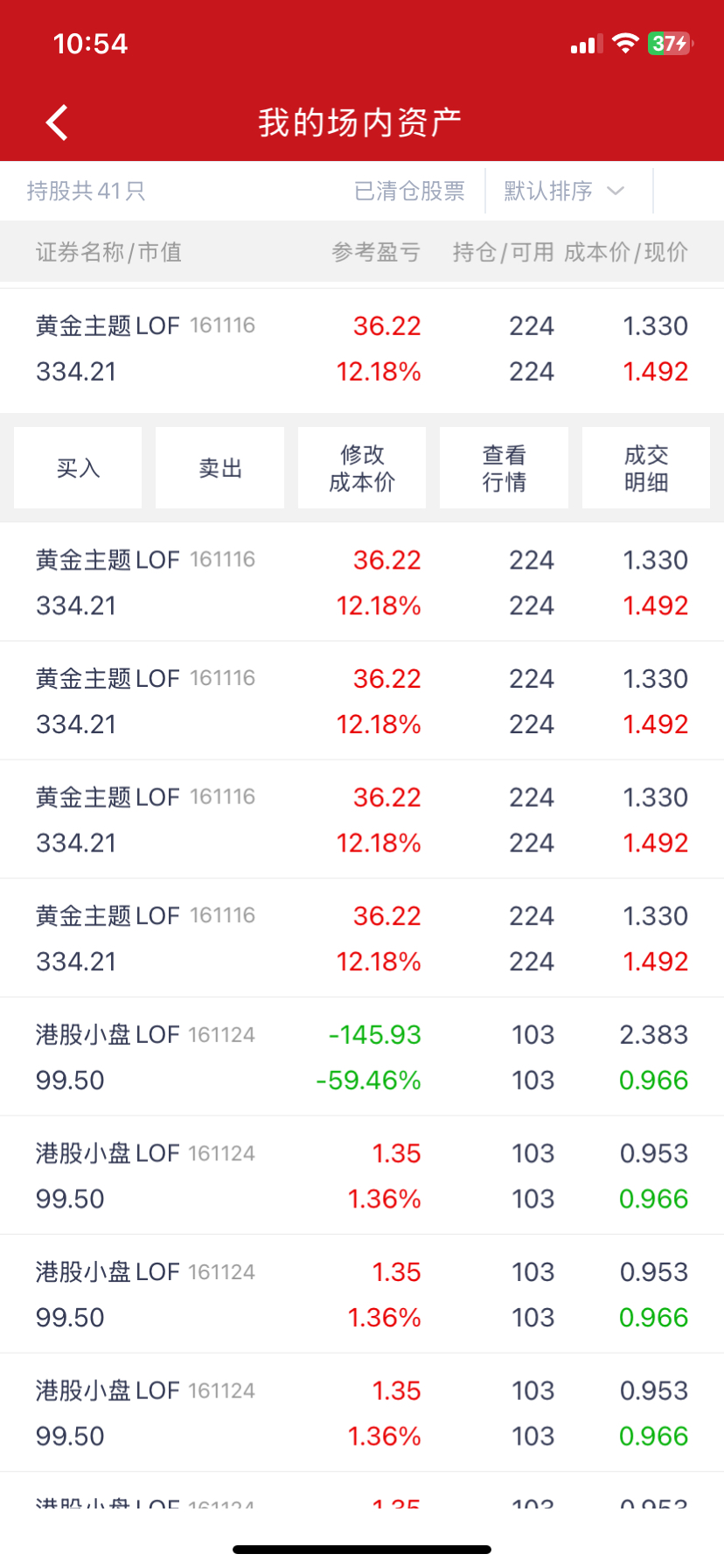Go back from 我的场内资产
Screen dimensions: 724x1568
pyautogui.click(x=58, y=122)
